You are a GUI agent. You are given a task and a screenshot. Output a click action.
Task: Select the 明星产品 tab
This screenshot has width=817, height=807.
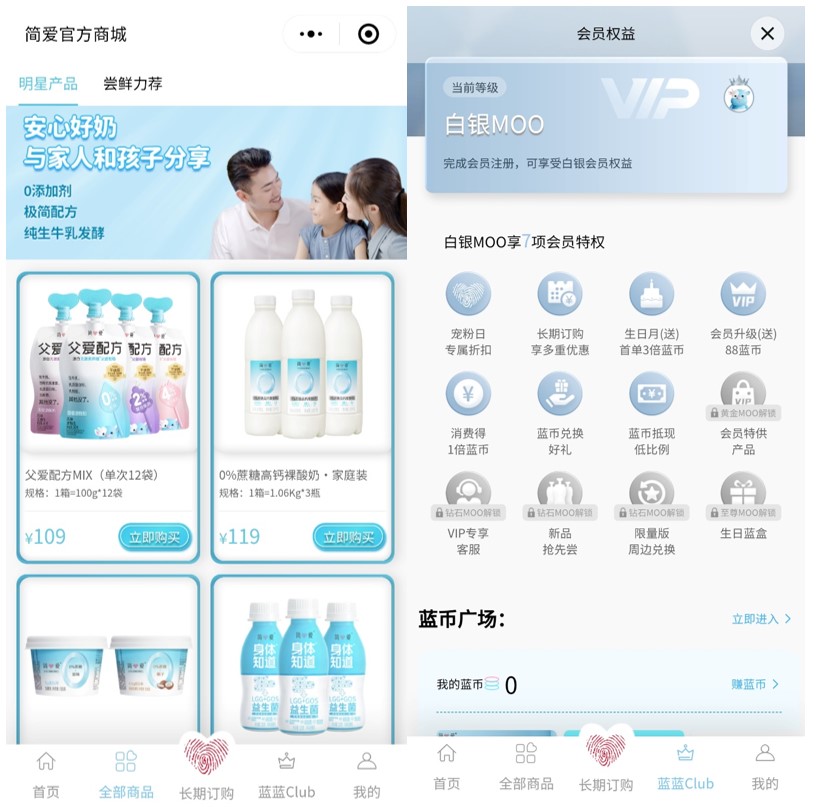48,83
